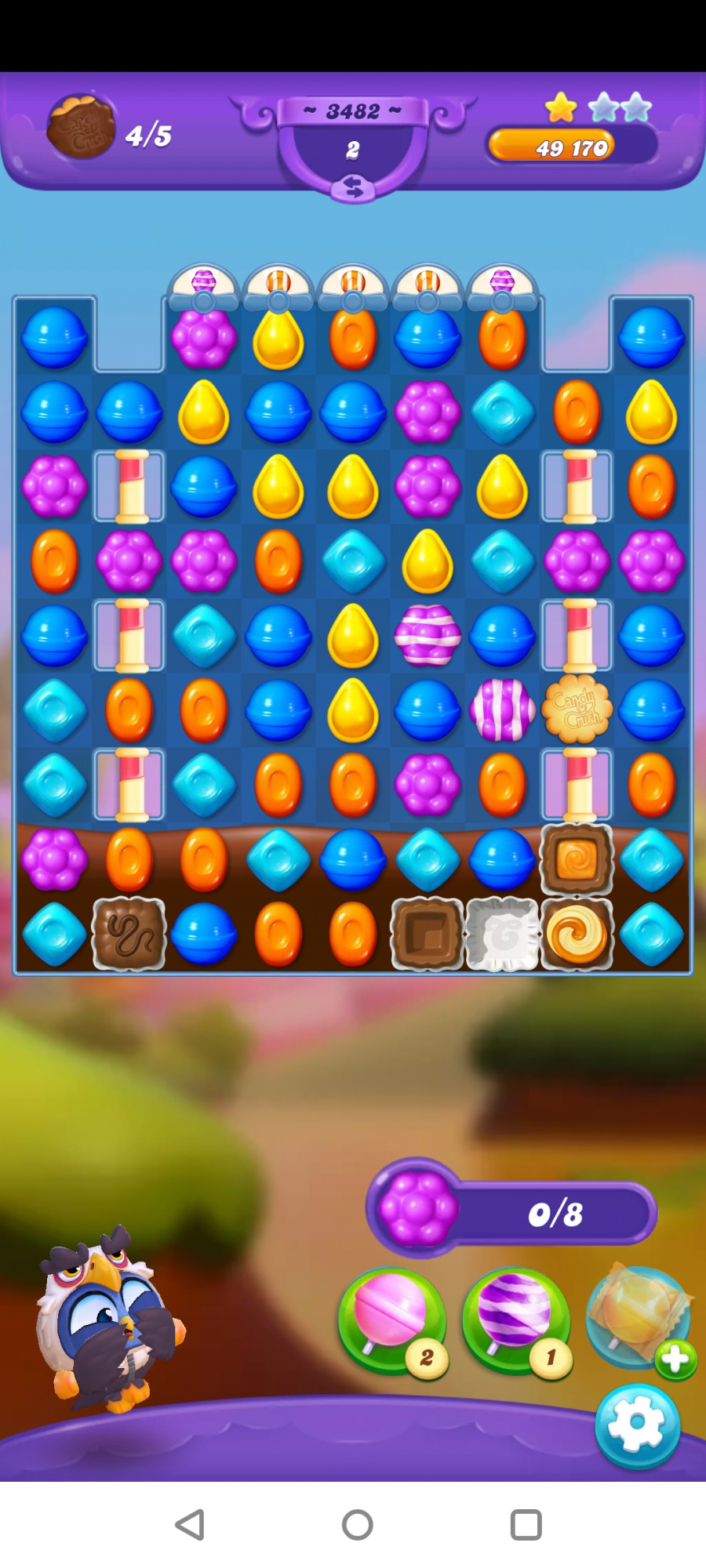Select the purple striped lollipop booster
Viewport: 706px width, 1568px height.
click(x=515, y=1319)
